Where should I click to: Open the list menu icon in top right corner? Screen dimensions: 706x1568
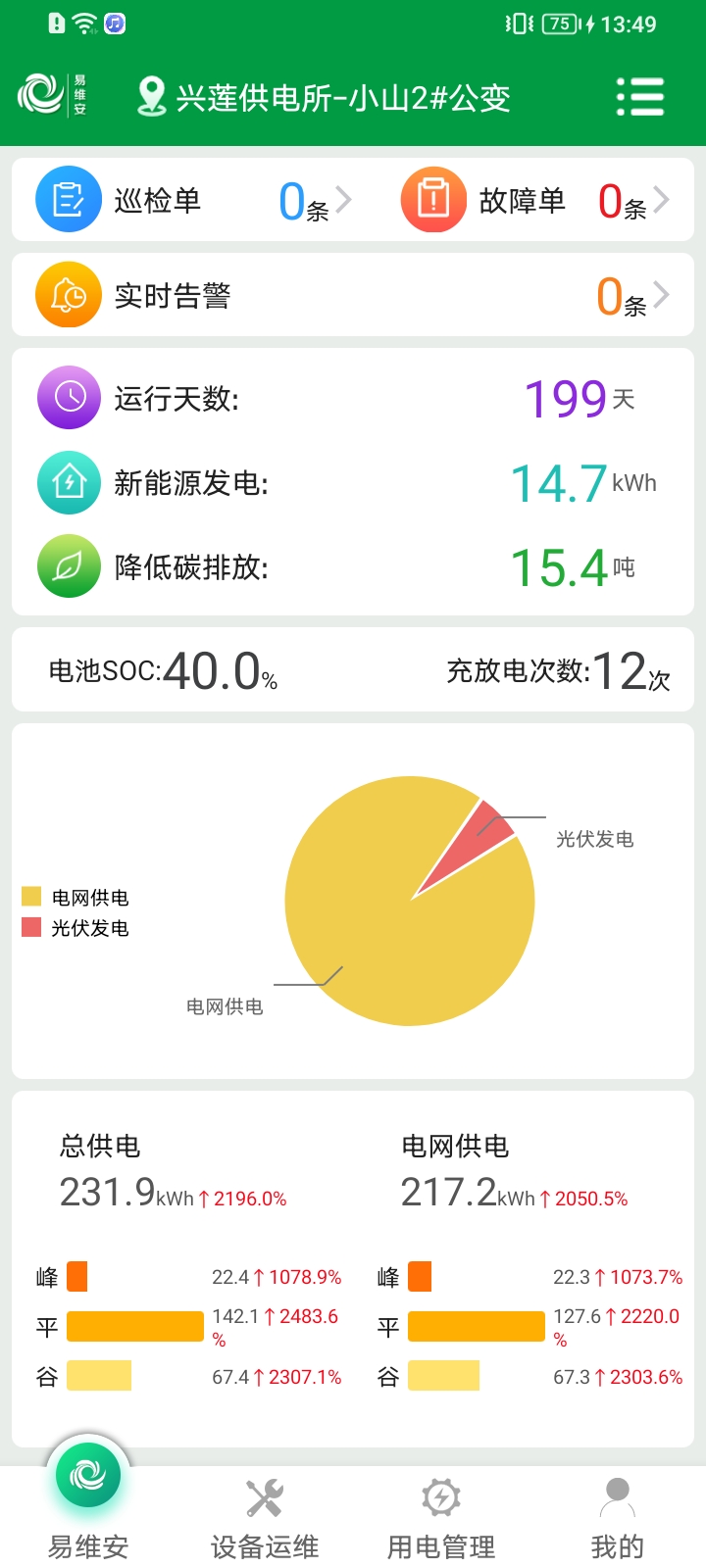click(640, 97)
